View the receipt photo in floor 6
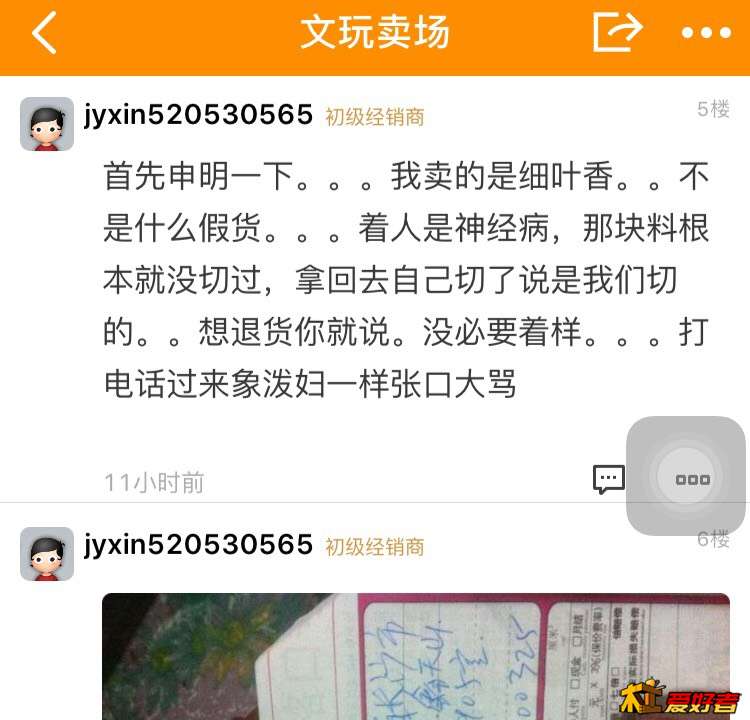750x720 pixels. (415, 656)
